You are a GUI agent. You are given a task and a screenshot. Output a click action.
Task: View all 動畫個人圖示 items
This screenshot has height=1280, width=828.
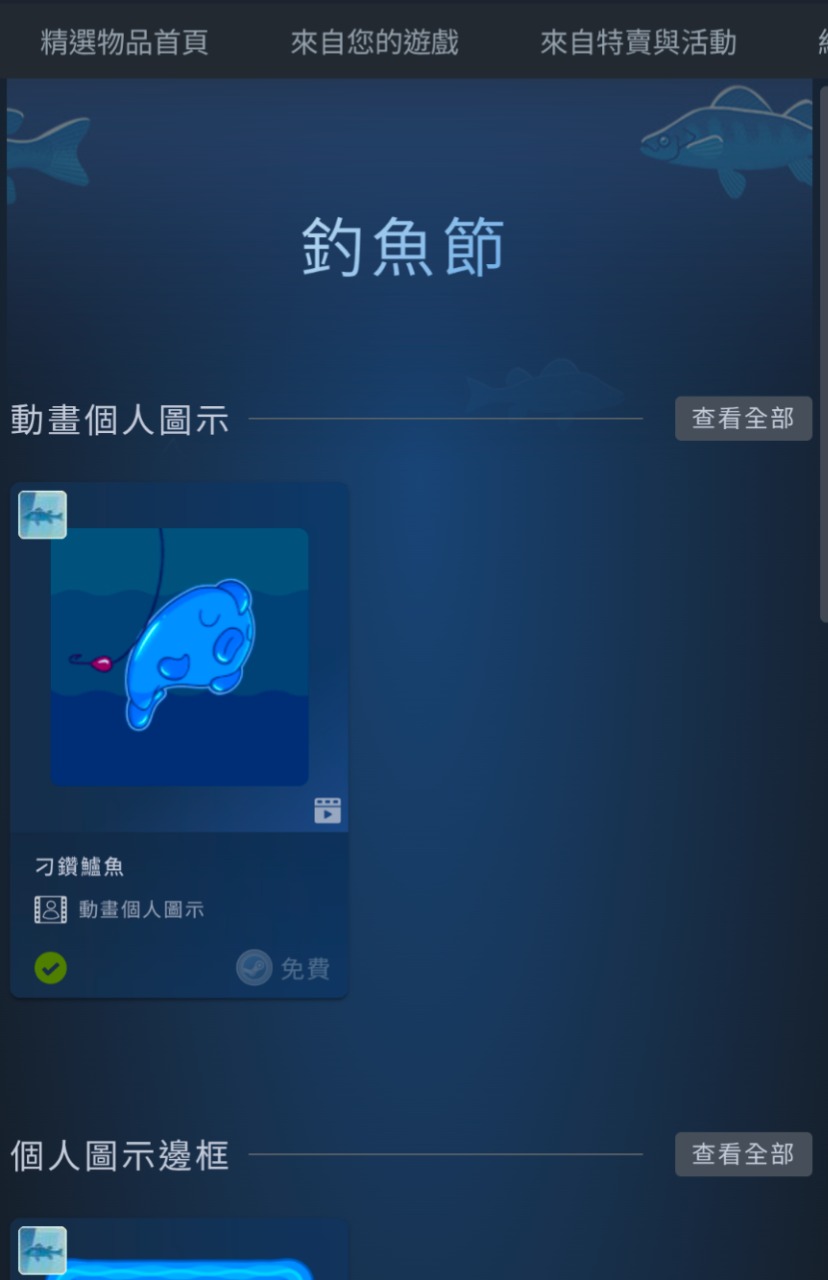(743, 418)
